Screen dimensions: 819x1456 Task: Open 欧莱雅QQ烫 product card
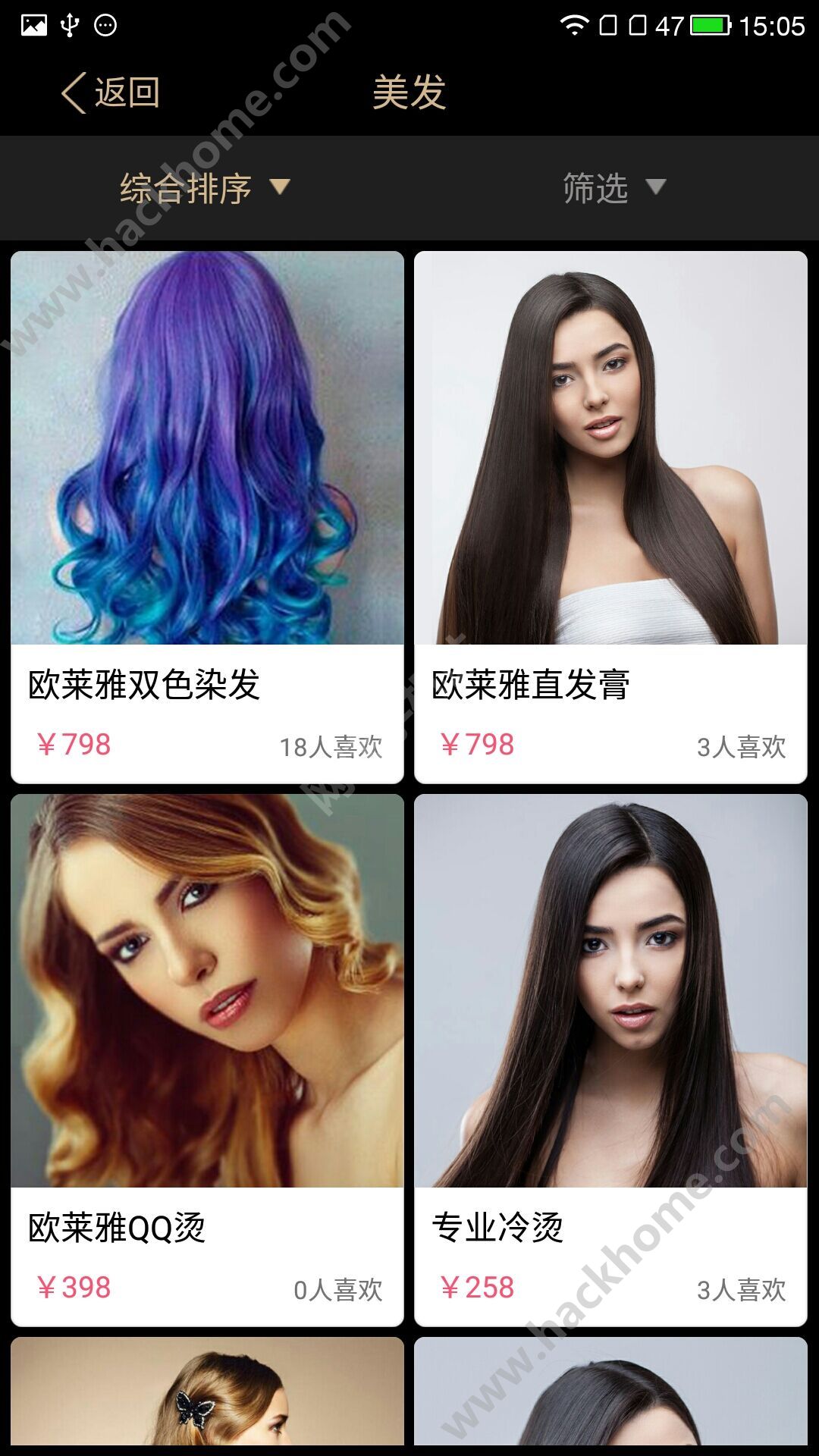point(207,1059)
